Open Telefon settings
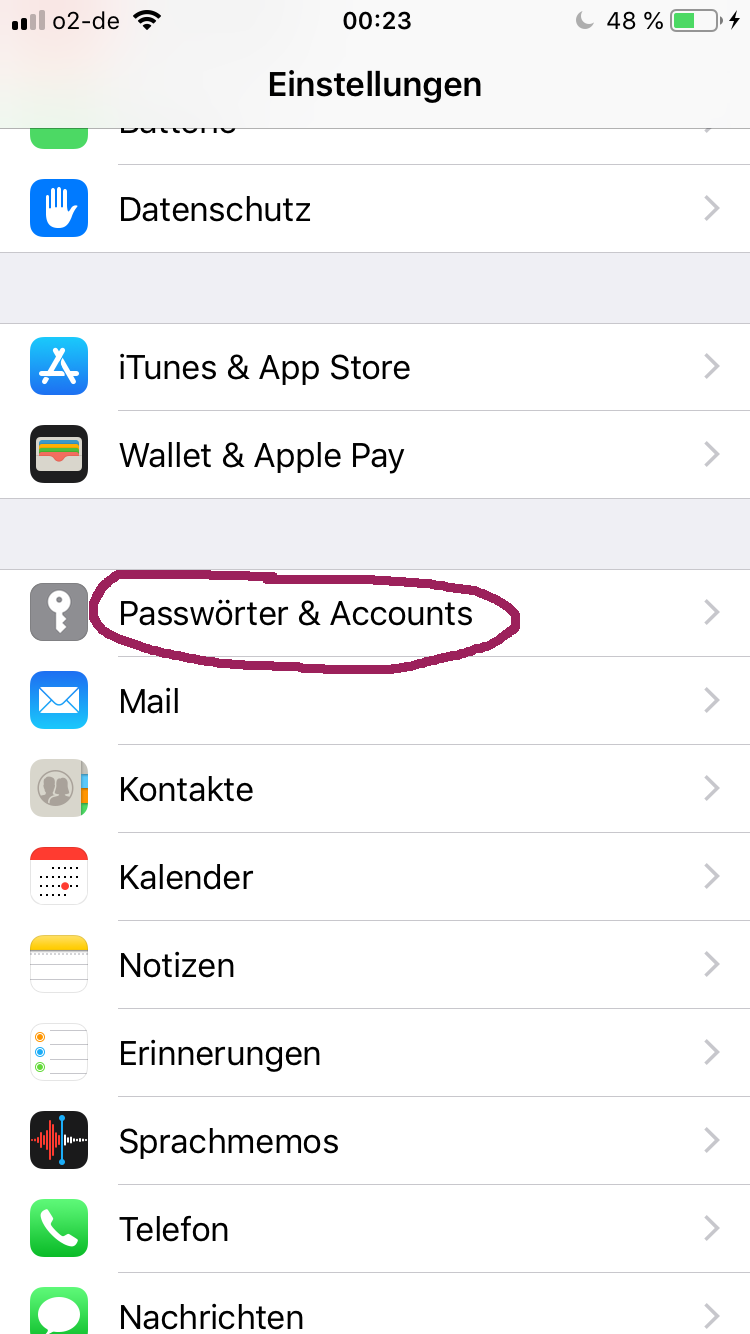 point(375,1229)
